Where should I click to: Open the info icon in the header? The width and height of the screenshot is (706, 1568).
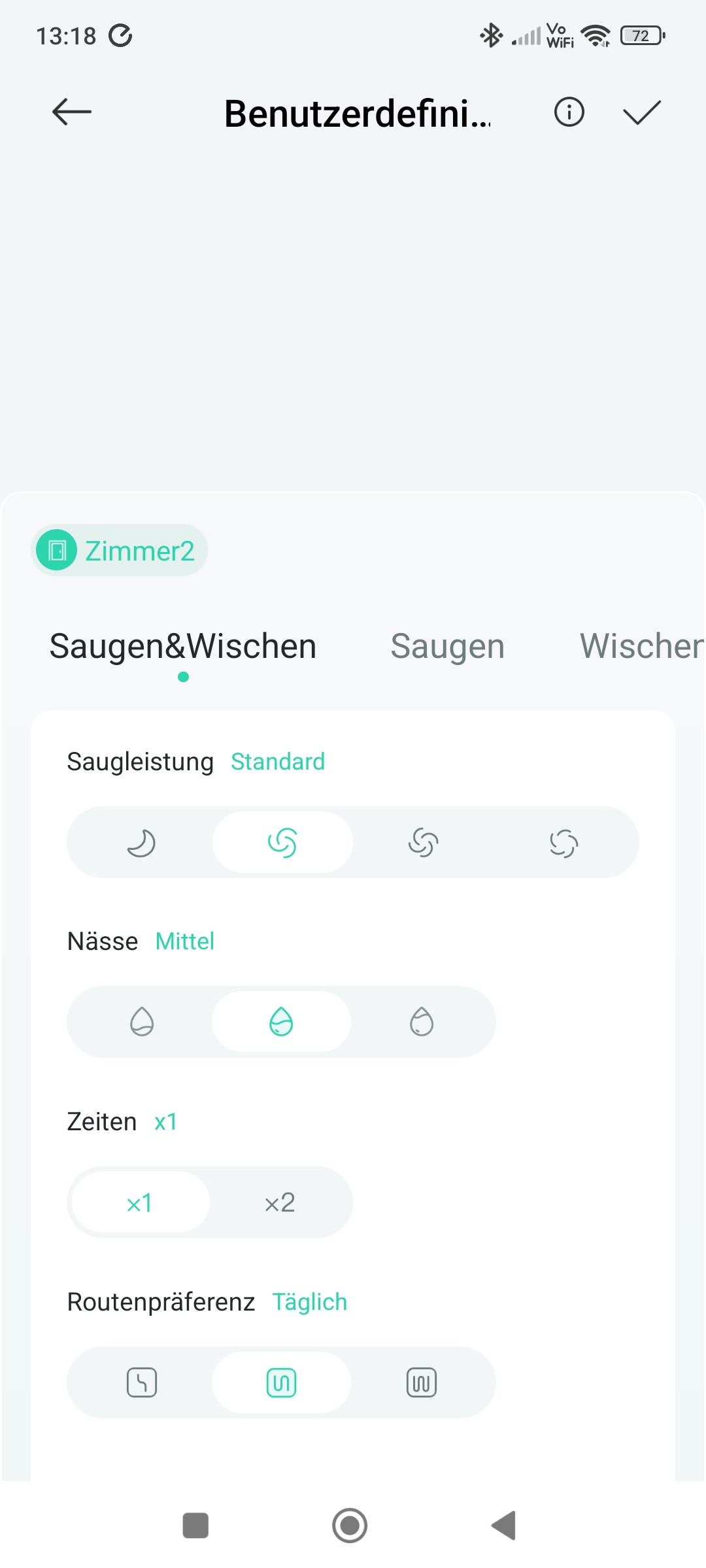[x=569, y=112]
